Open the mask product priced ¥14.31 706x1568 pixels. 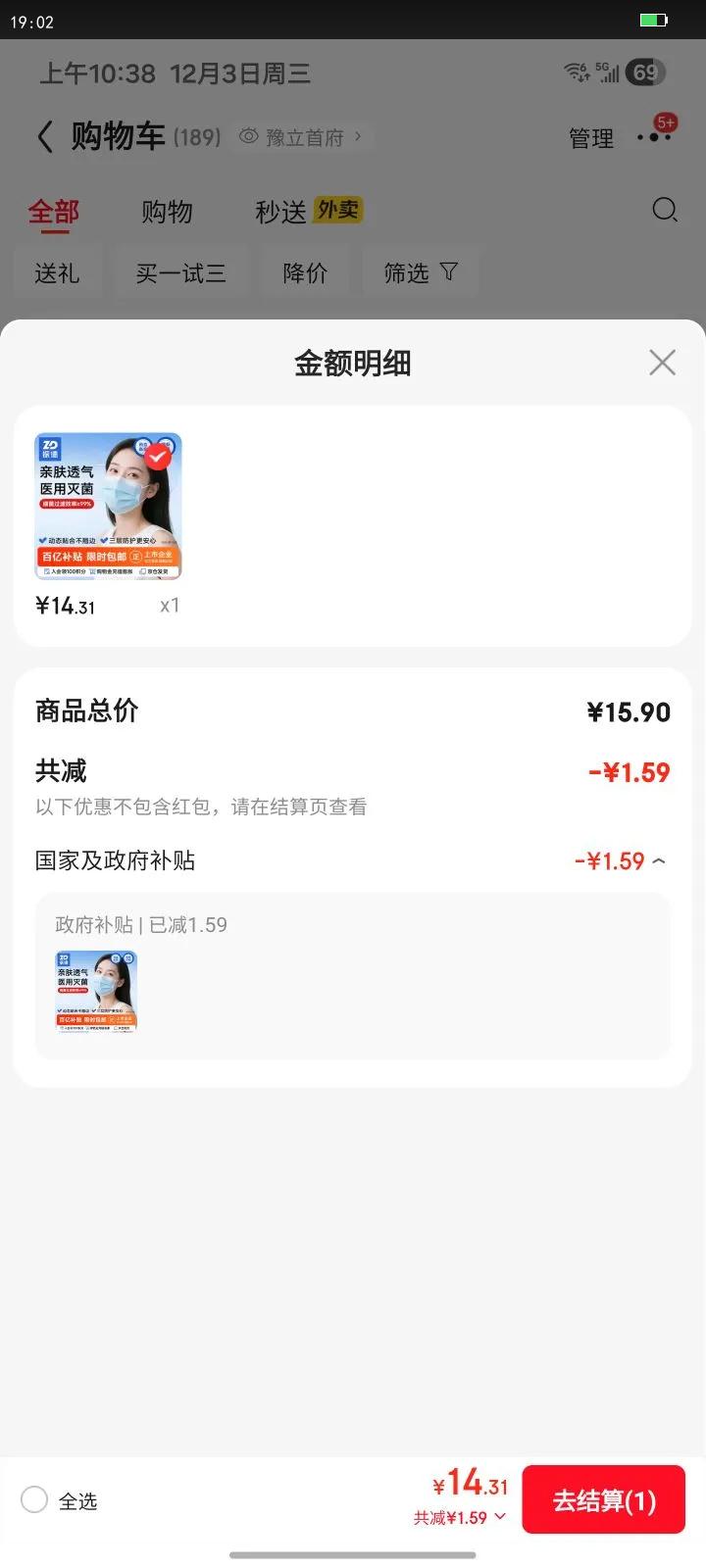108,507
